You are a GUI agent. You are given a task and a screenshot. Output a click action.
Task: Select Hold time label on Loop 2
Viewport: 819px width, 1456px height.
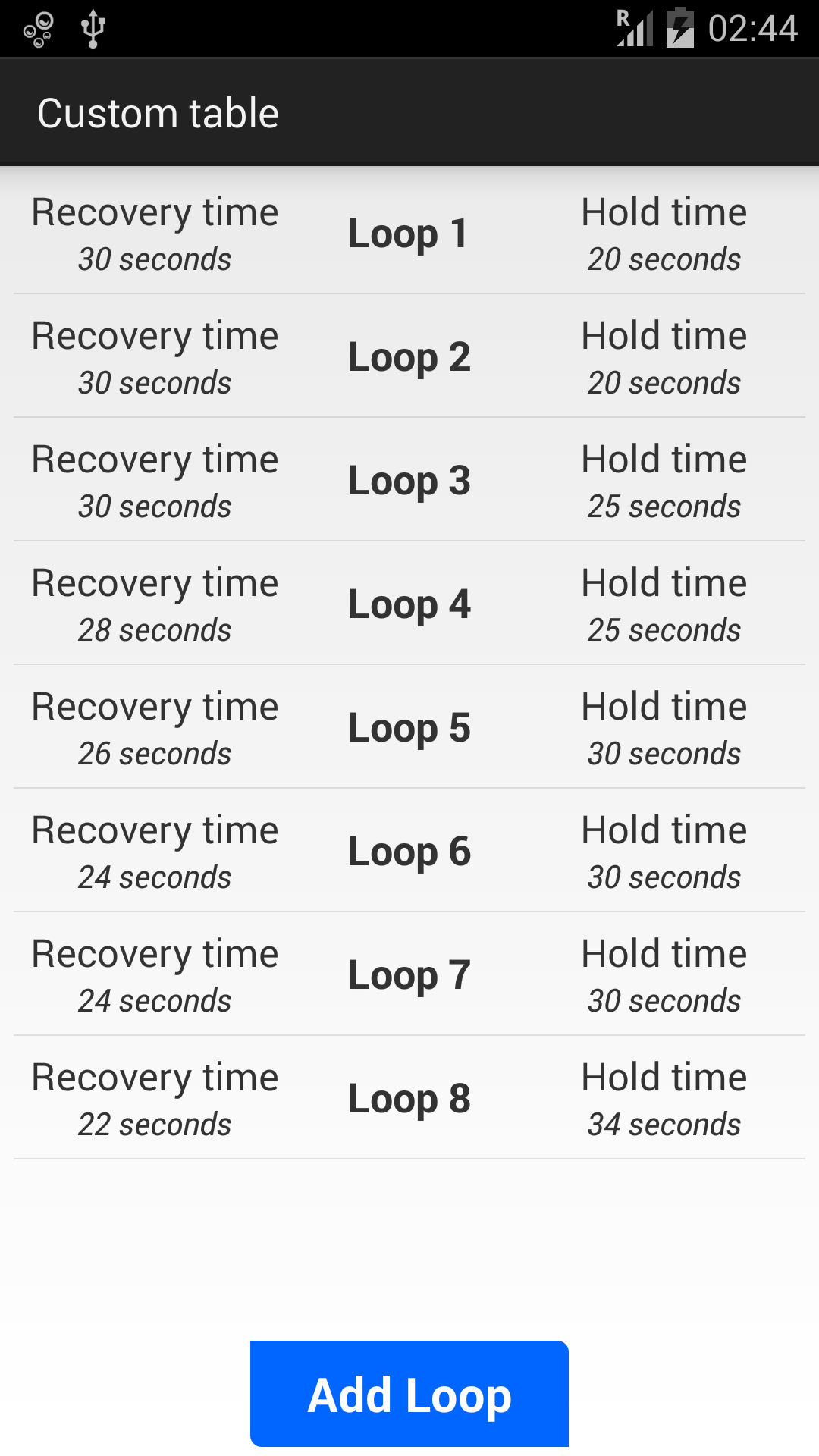664,334
